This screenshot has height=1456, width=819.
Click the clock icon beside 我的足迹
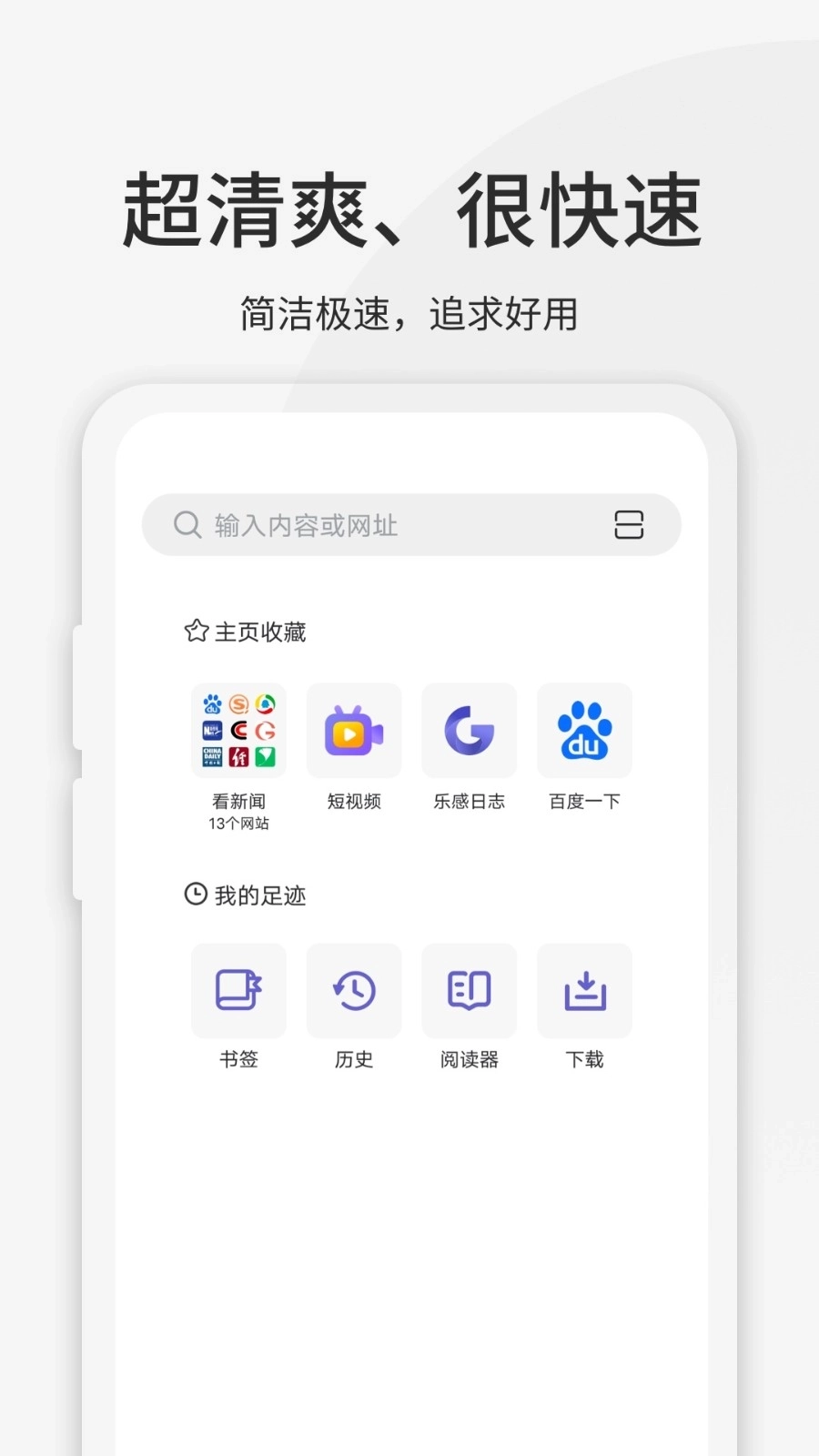pos(194,895)
